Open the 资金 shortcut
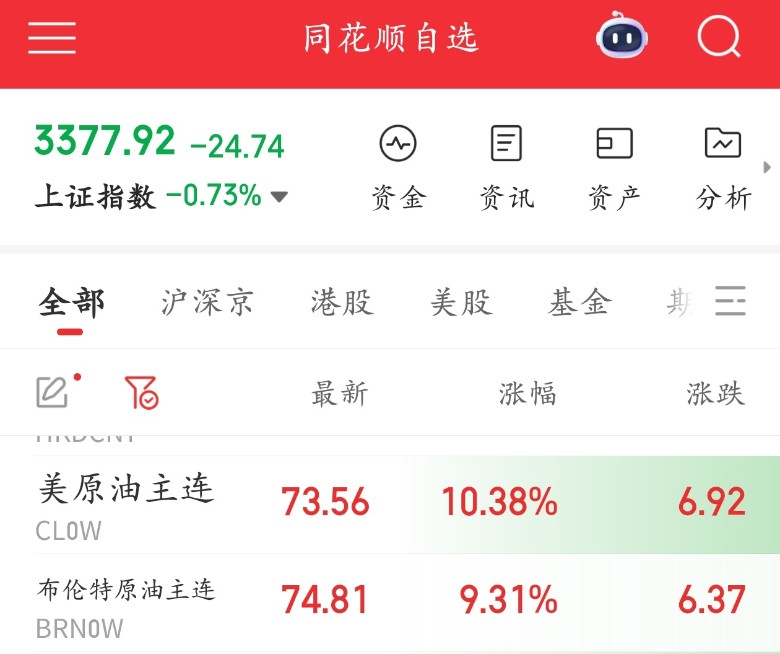 [x=398, y=167]
